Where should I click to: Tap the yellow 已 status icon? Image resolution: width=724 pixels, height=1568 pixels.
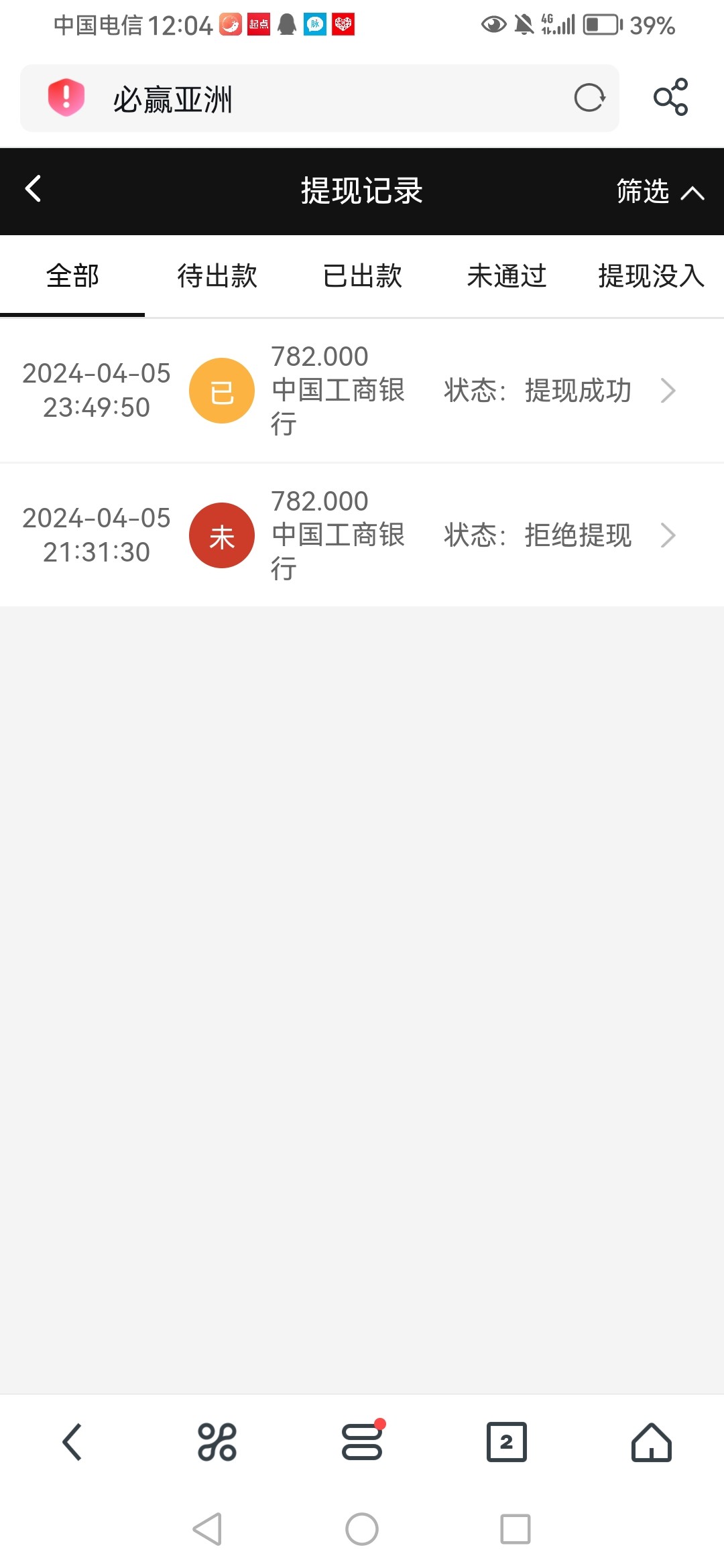222,390
